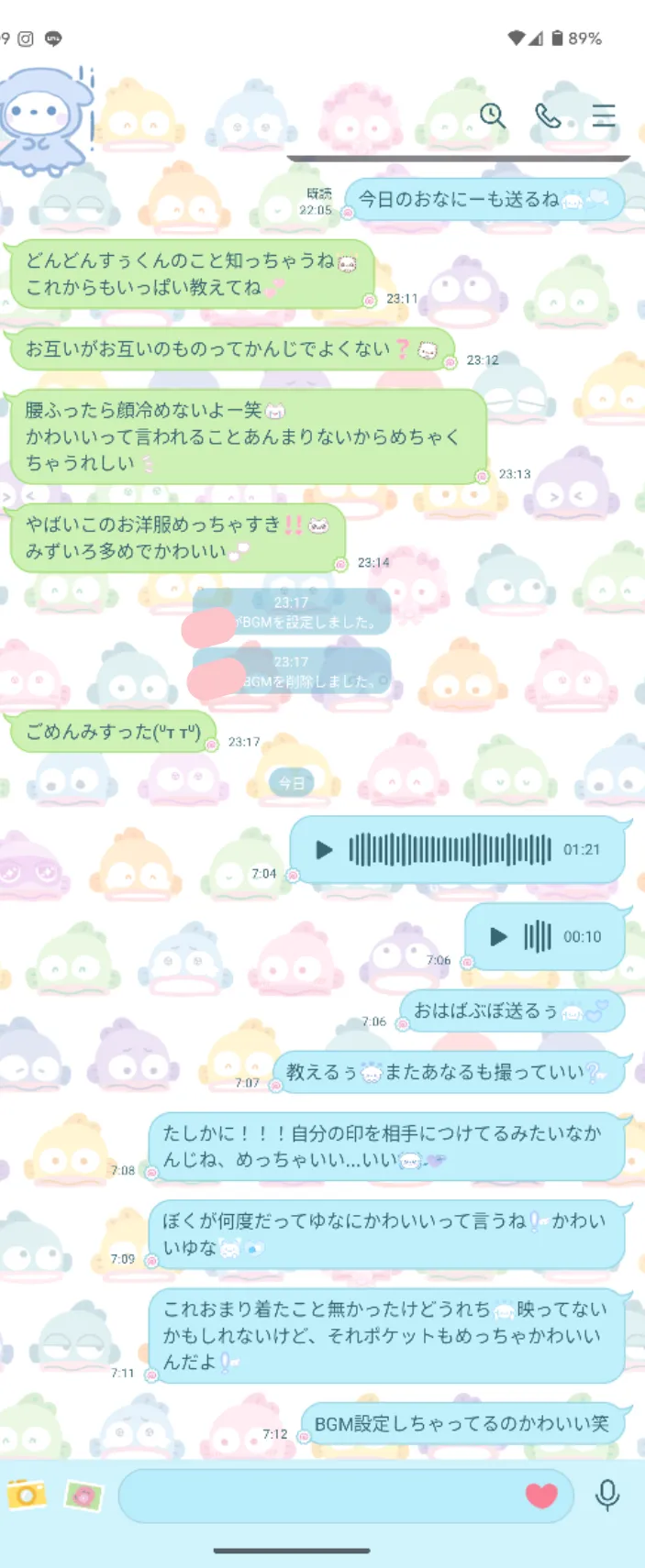Play the 00:10 voice message
Image resolution: width=645 pixels, height=1568 pixels.
click(498, 937)
